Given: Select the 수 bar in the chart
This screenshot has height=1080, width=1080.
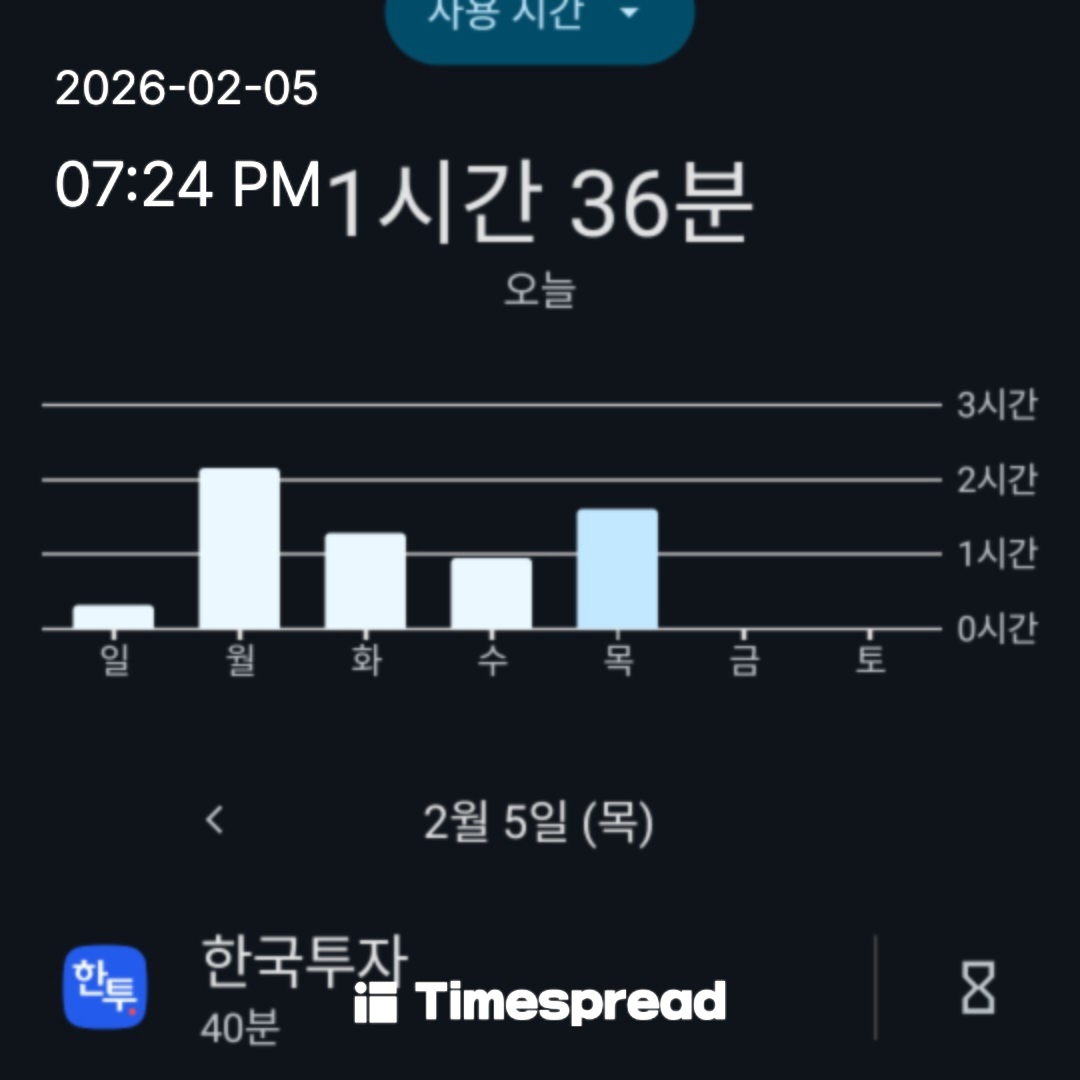Looking at the screenshot, I should [x=491, y=594].
